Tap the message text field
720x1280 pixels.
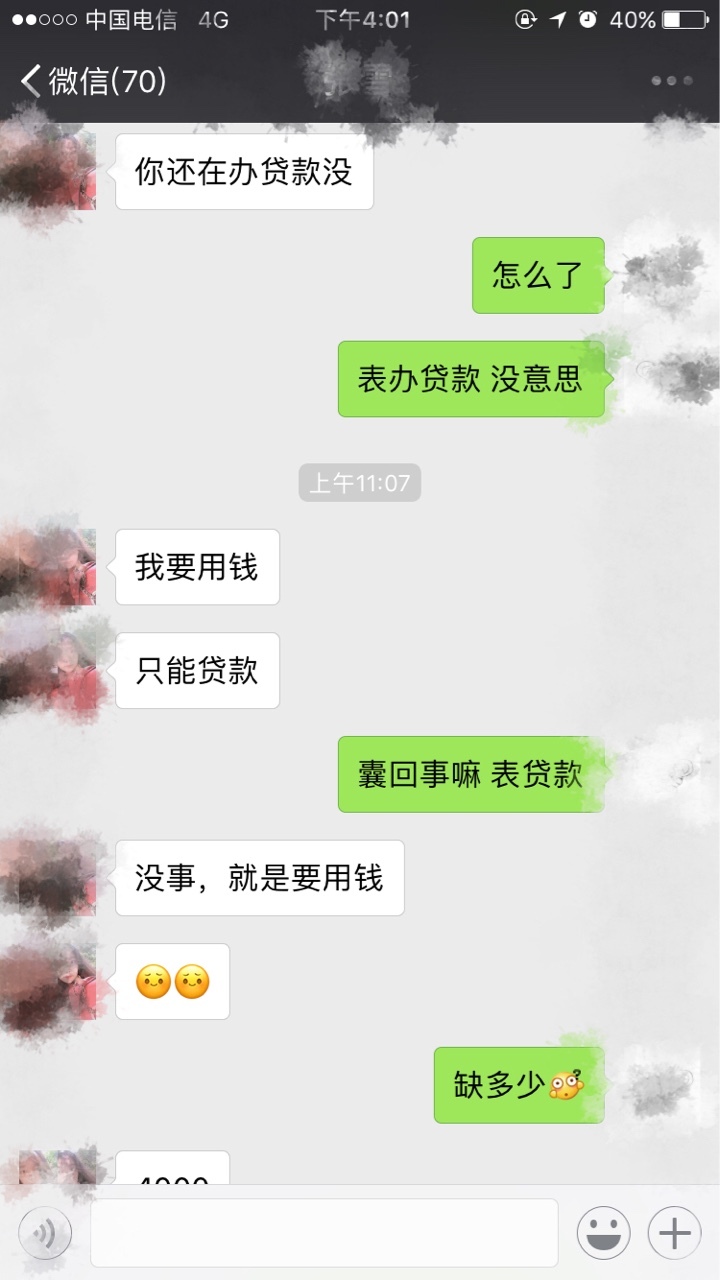pos(324,1233)
